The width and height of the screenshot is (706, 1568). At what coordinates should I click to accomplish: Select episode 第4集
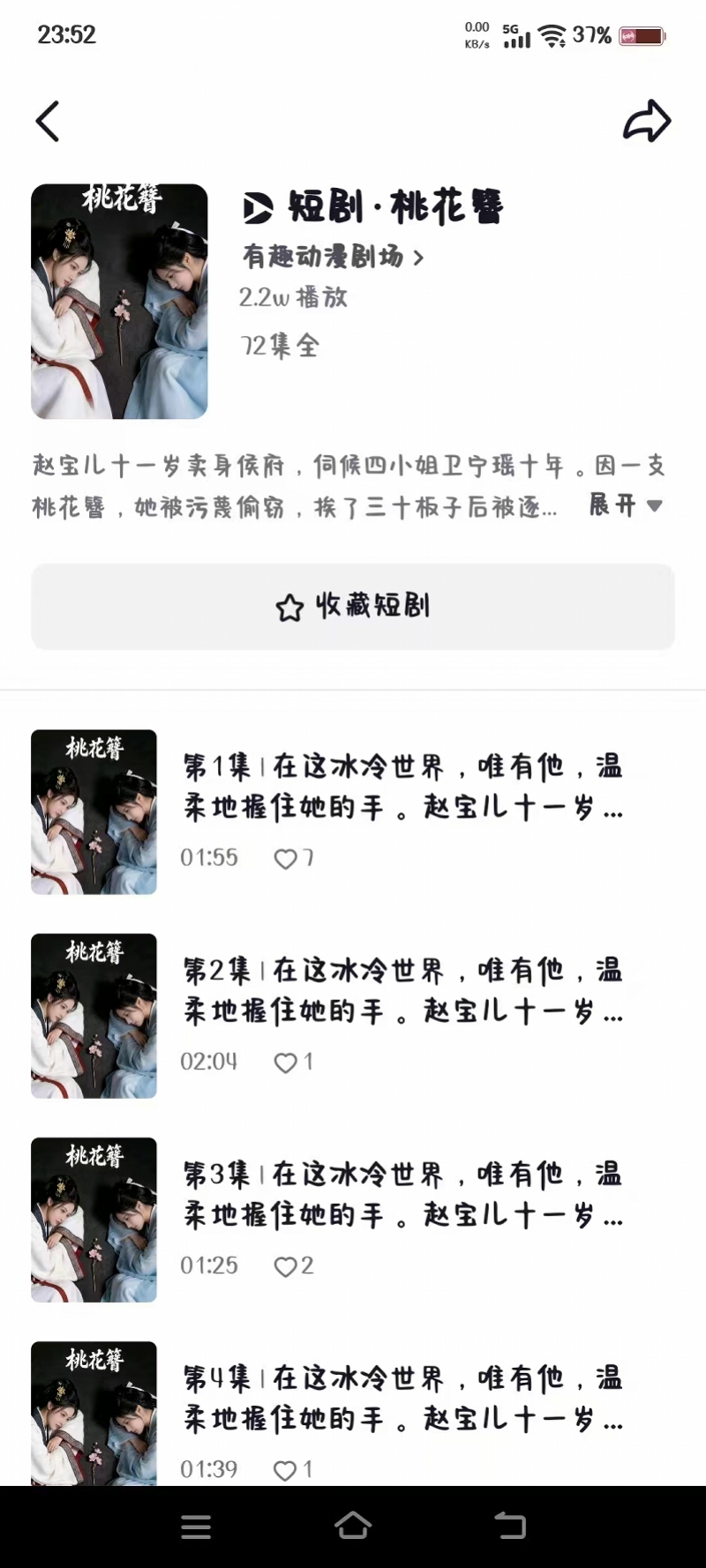pyautogui.click(x=402, y=1397)
